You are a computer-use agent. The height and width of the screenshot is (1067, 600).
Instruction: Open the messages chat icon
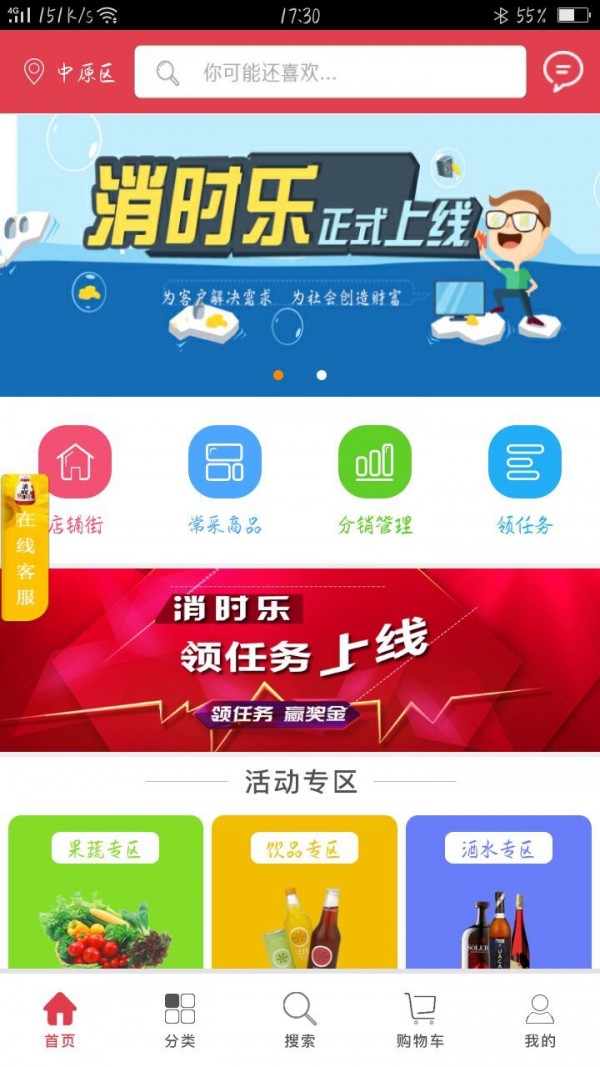tap(563, 71)
